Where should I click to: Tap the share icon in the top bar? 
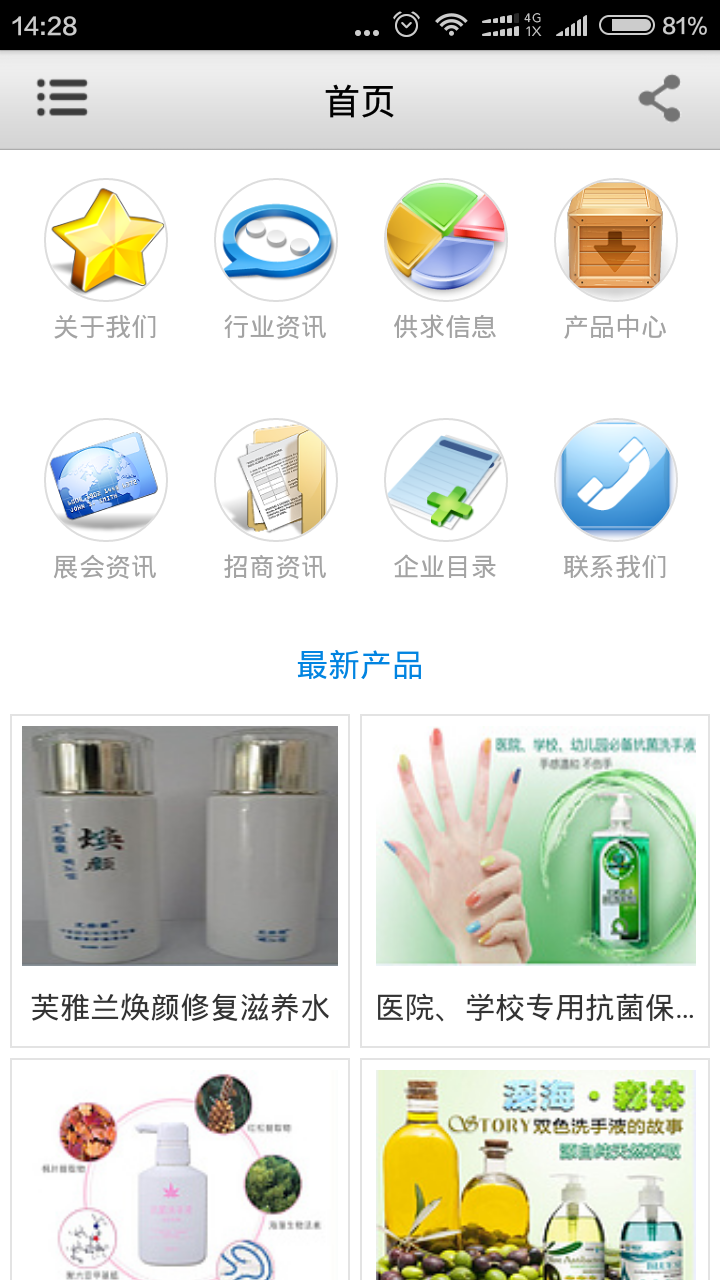point(660,100)
